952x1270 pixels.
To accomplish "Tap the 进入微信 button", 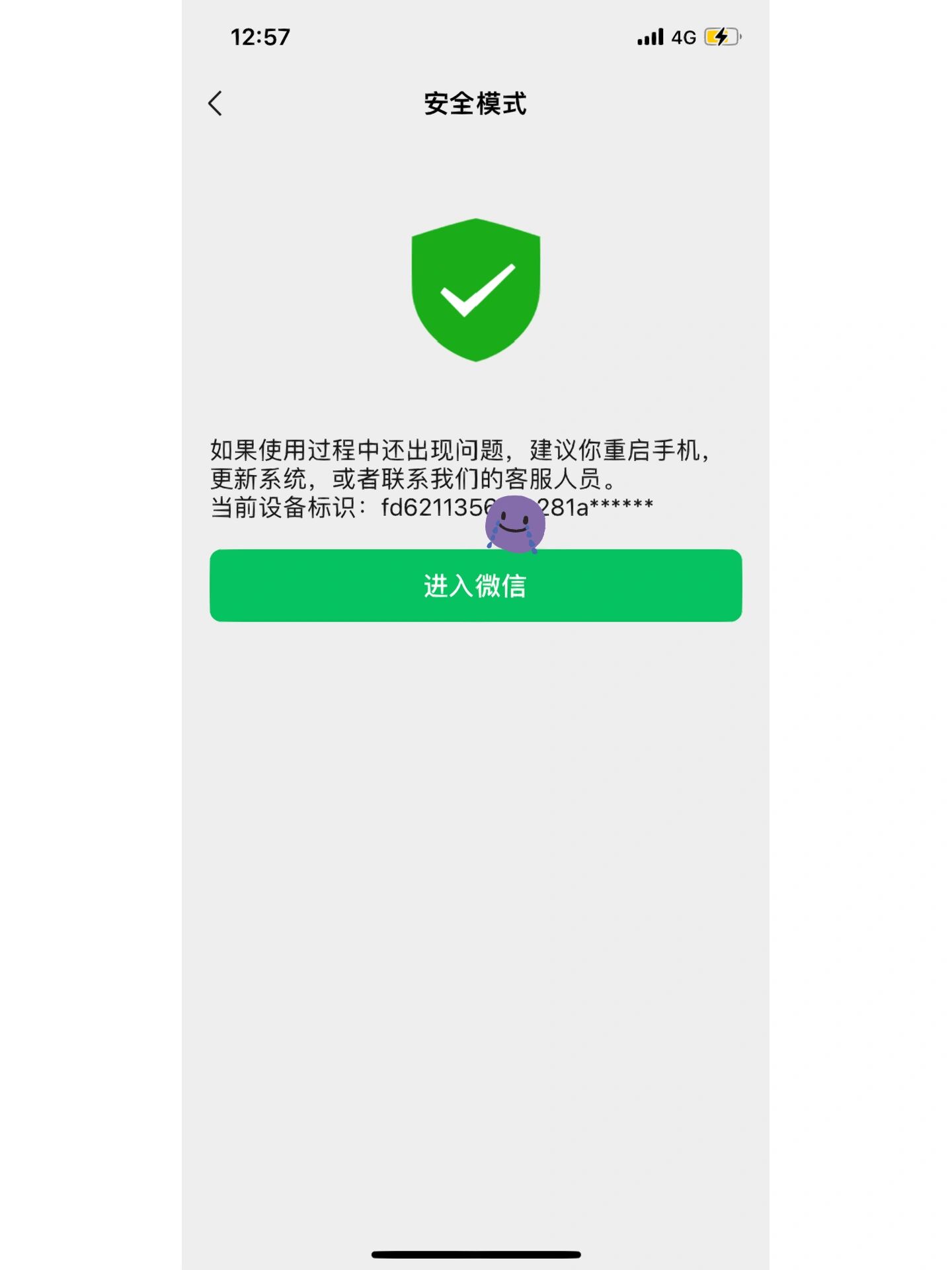I will (x=475, y=586).
